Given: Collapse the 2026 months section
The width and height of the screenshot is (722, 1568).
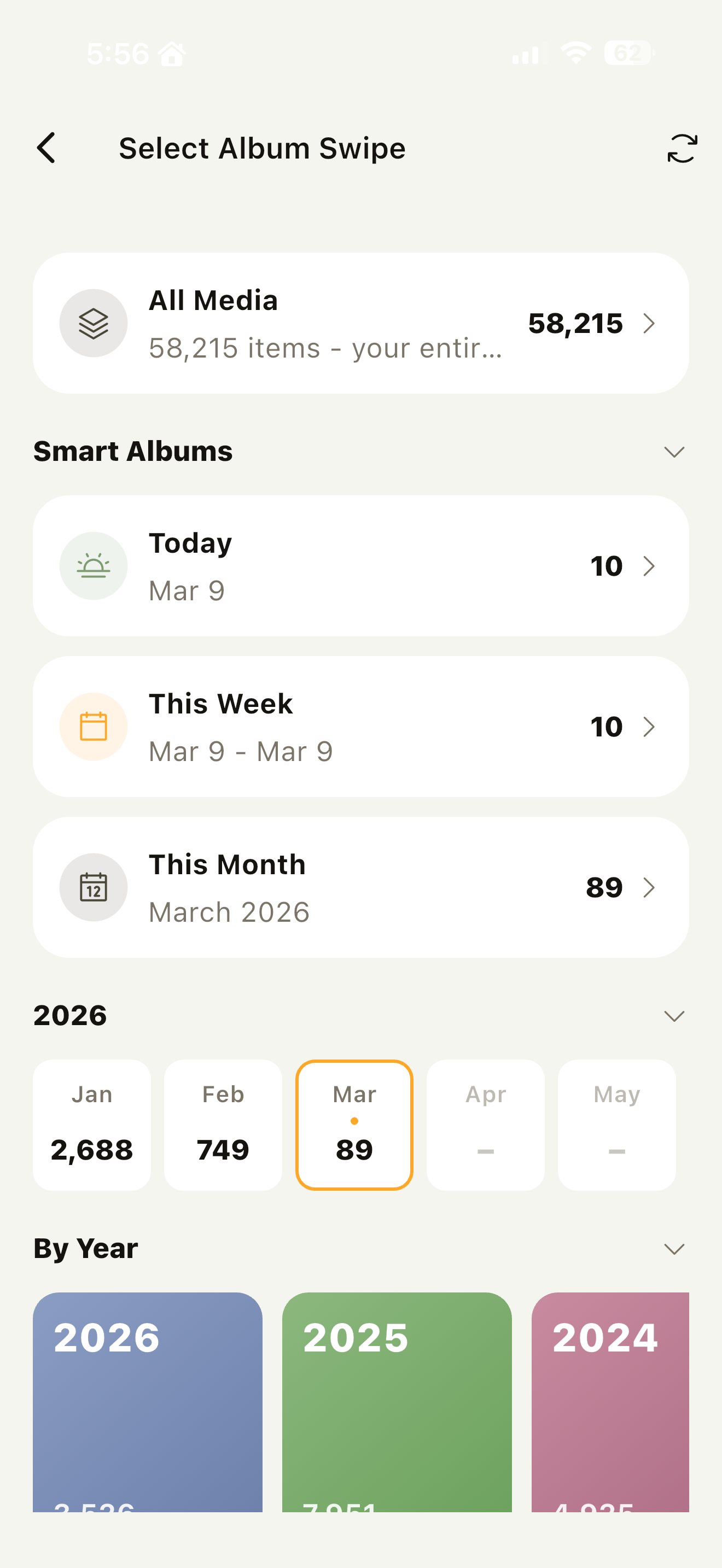Looking at the screenshot, I should point(674,1015).
